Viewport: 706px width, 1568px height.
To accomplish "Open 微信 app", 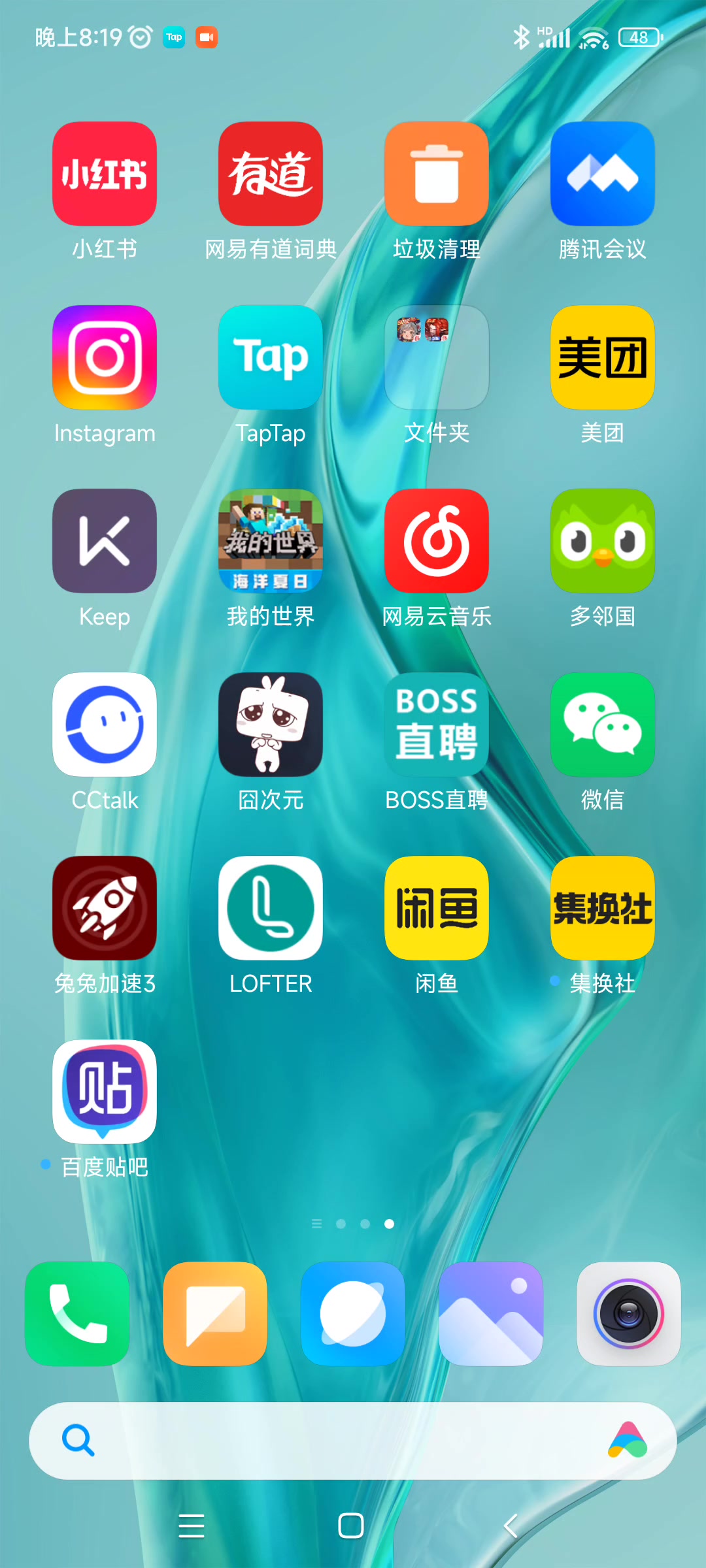I will click(603, 725).
